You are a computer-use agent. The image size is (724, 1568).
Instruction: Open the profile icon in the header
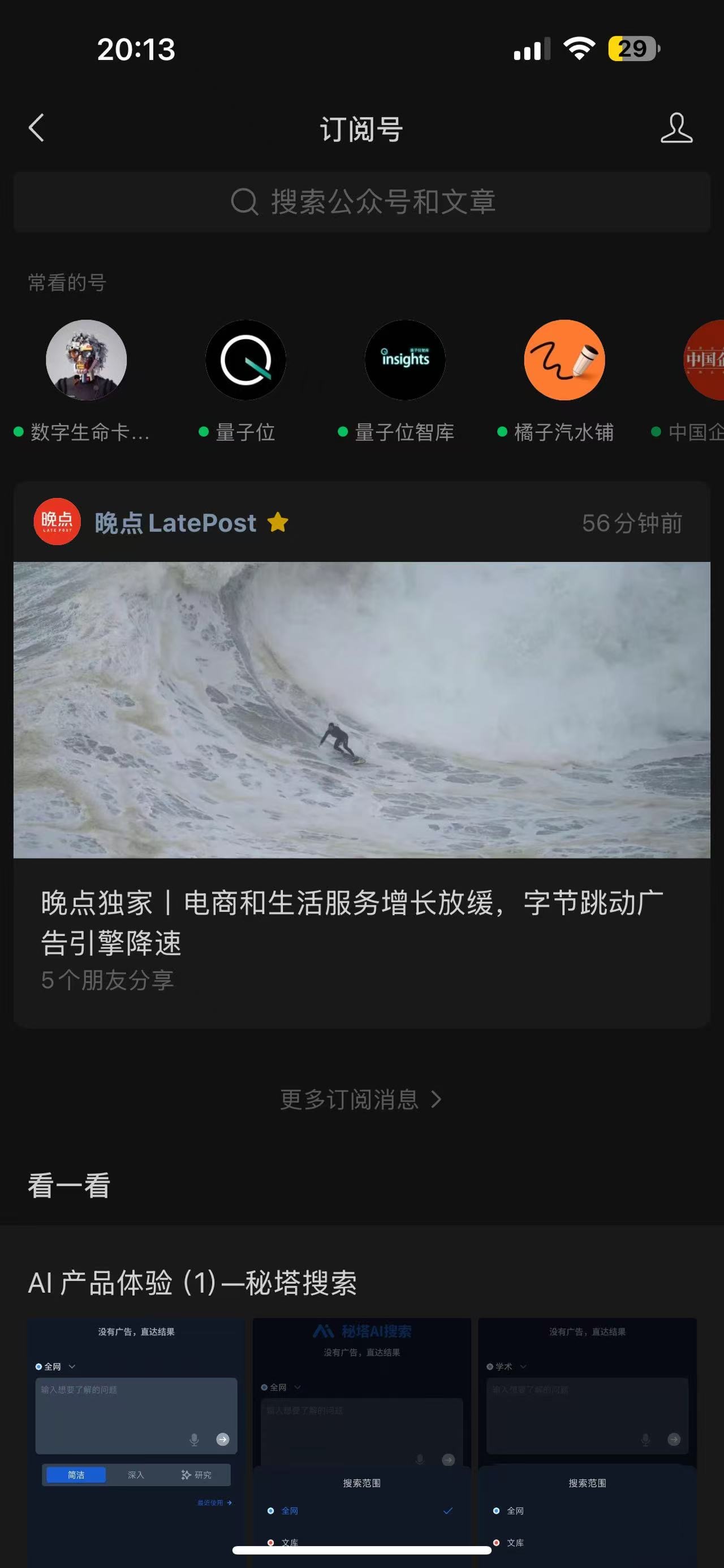point(676,128)
